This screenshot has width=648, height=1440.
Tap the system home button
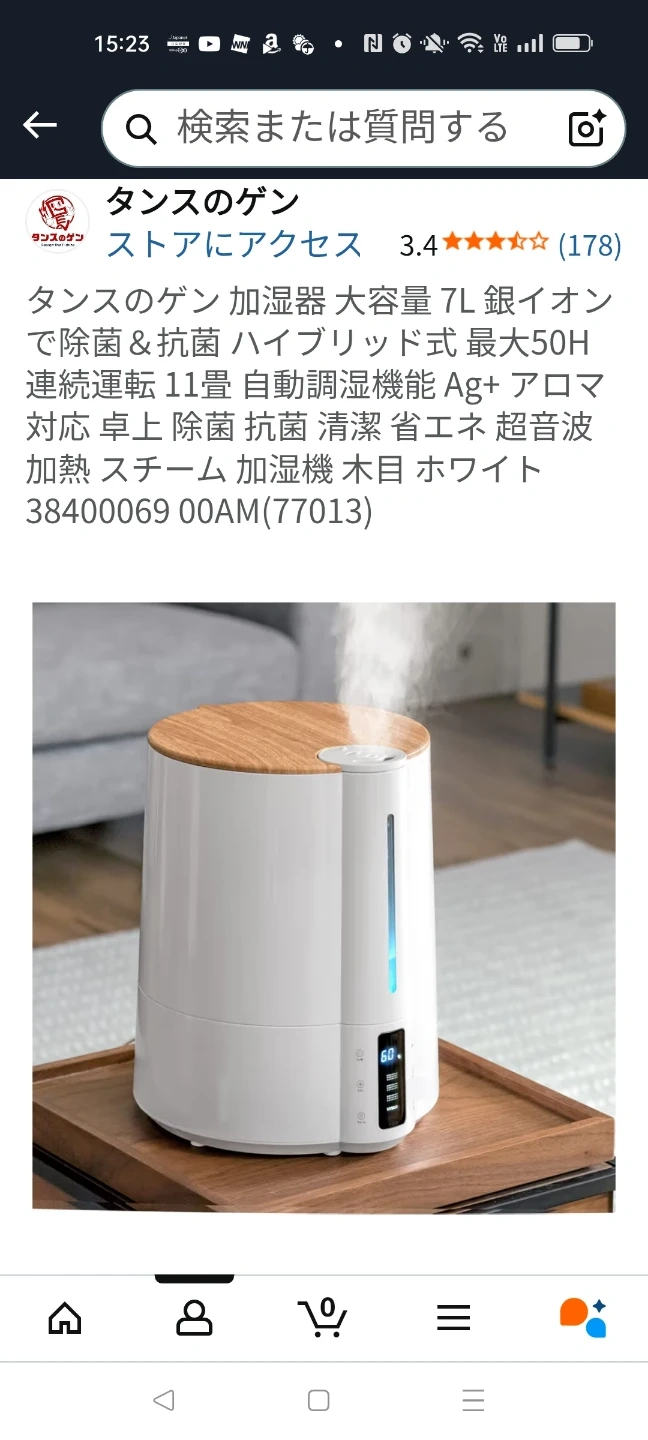(x=319, y=1401)
